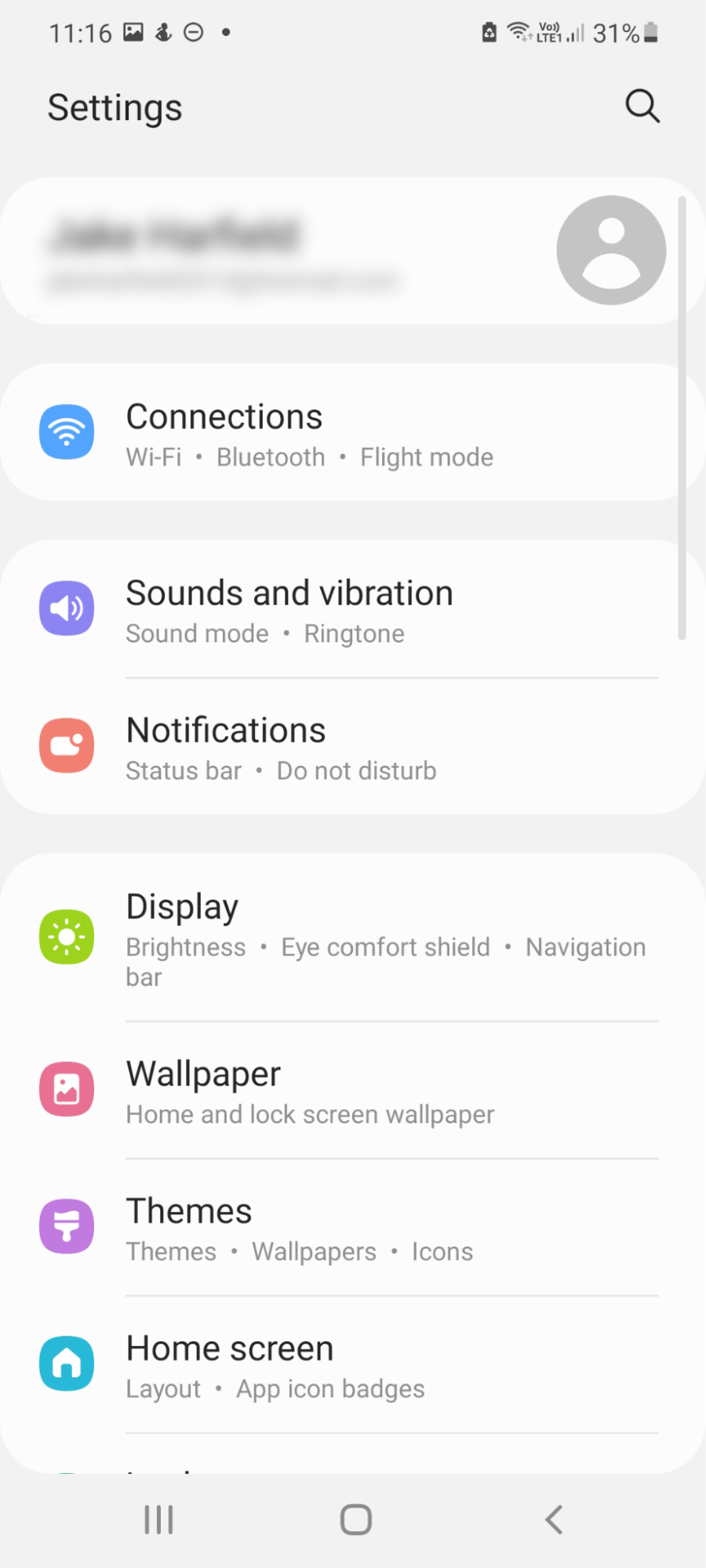The image size is (706, 1568).
Task: Open Sounds and vibration settings
Action: (353, 609)
